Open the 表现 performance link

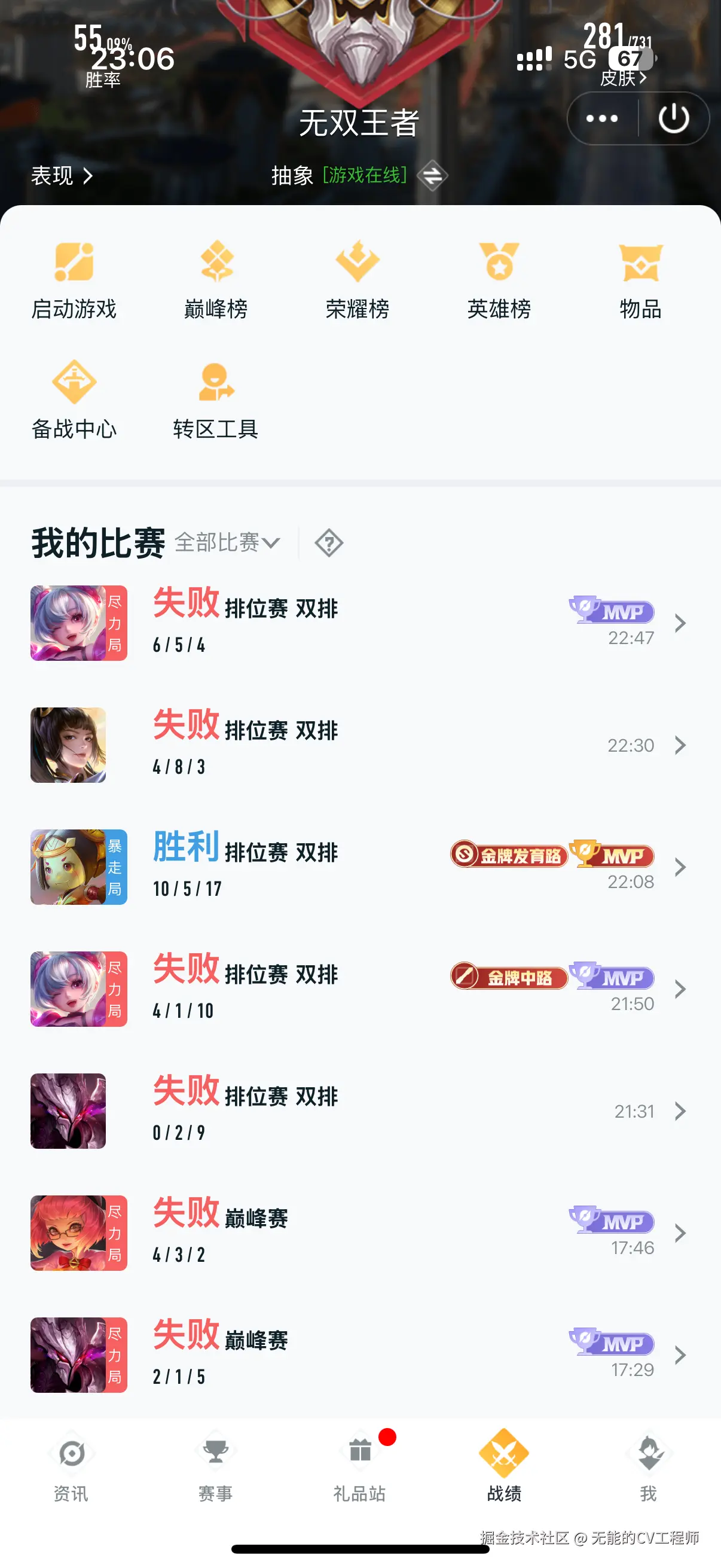pyautogui.click(x=61, y=176)
